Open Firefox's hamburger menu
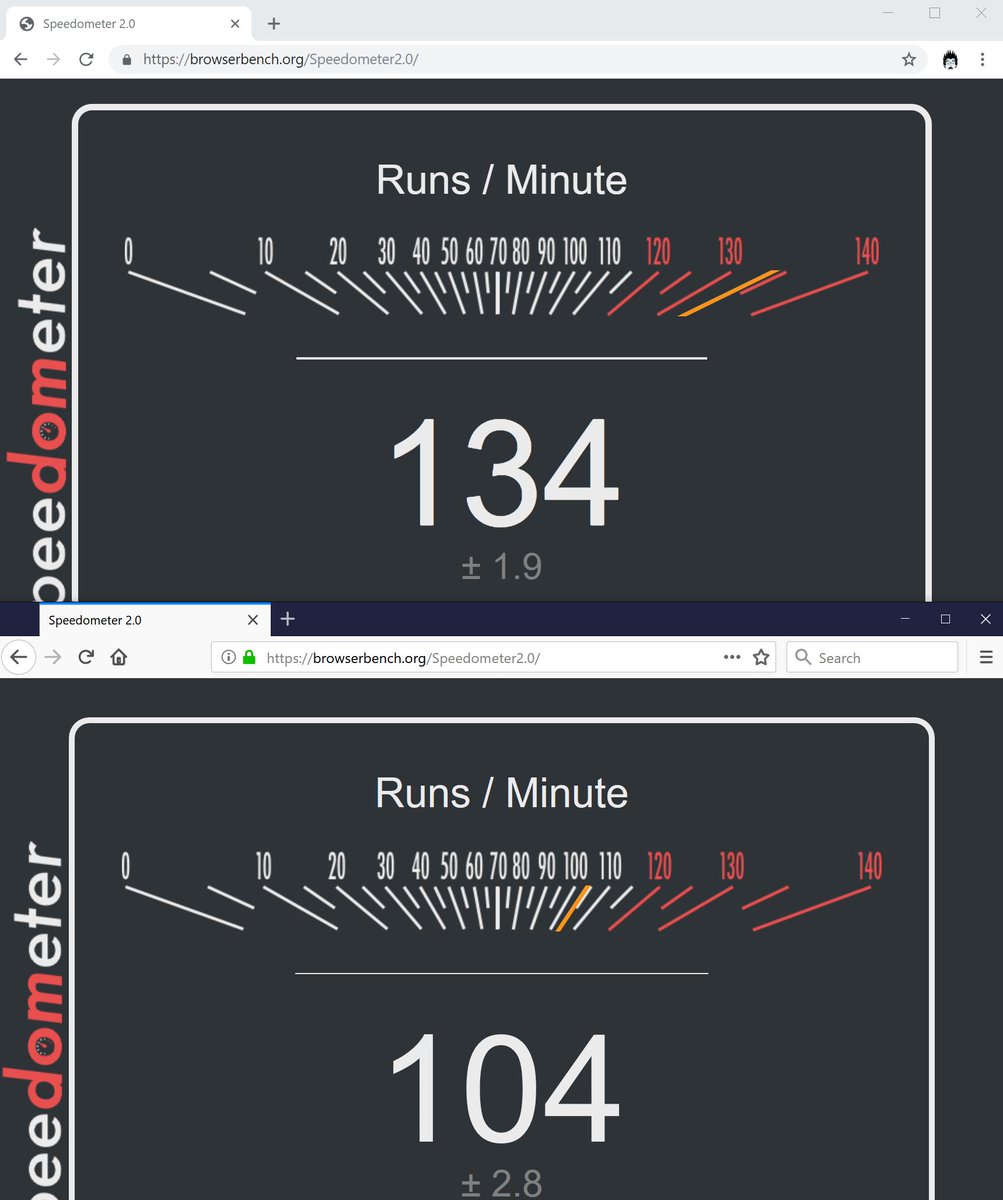The height and width of the screenshot is (1200, 1003). [x=986, y=657]
